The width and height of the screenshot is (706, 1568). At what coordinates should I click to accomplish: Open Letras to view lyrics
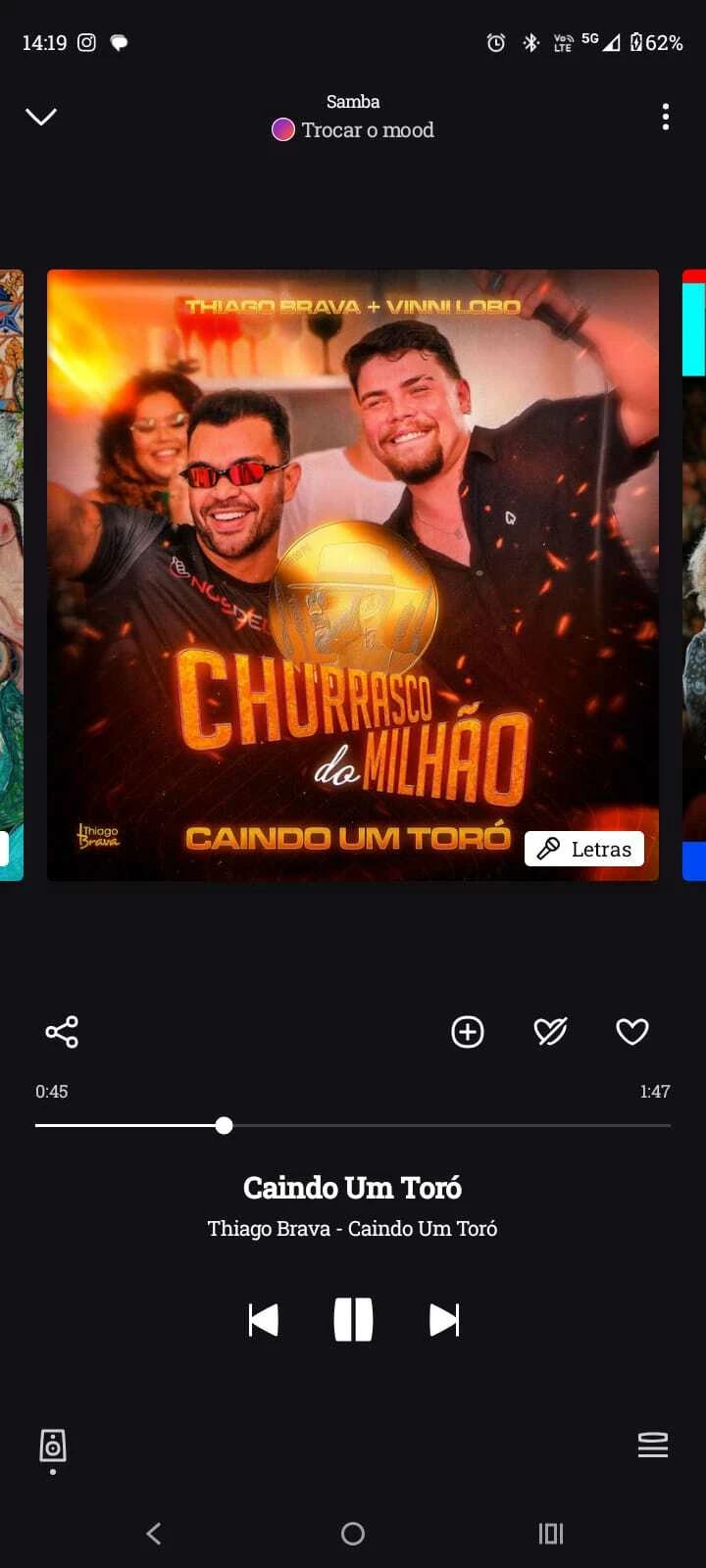(584, 849)
